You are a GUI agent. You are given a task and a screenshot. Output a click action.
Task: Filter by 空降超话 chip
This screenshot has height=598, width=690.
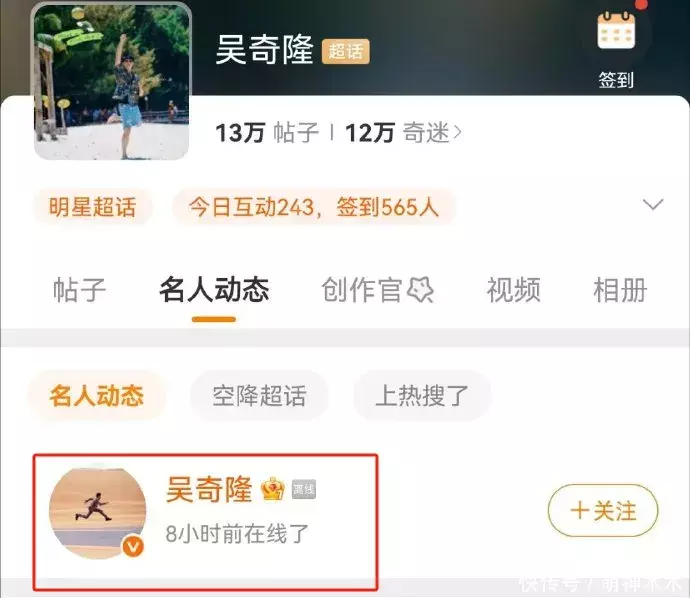pyautogui.click(x=259, y=395)
